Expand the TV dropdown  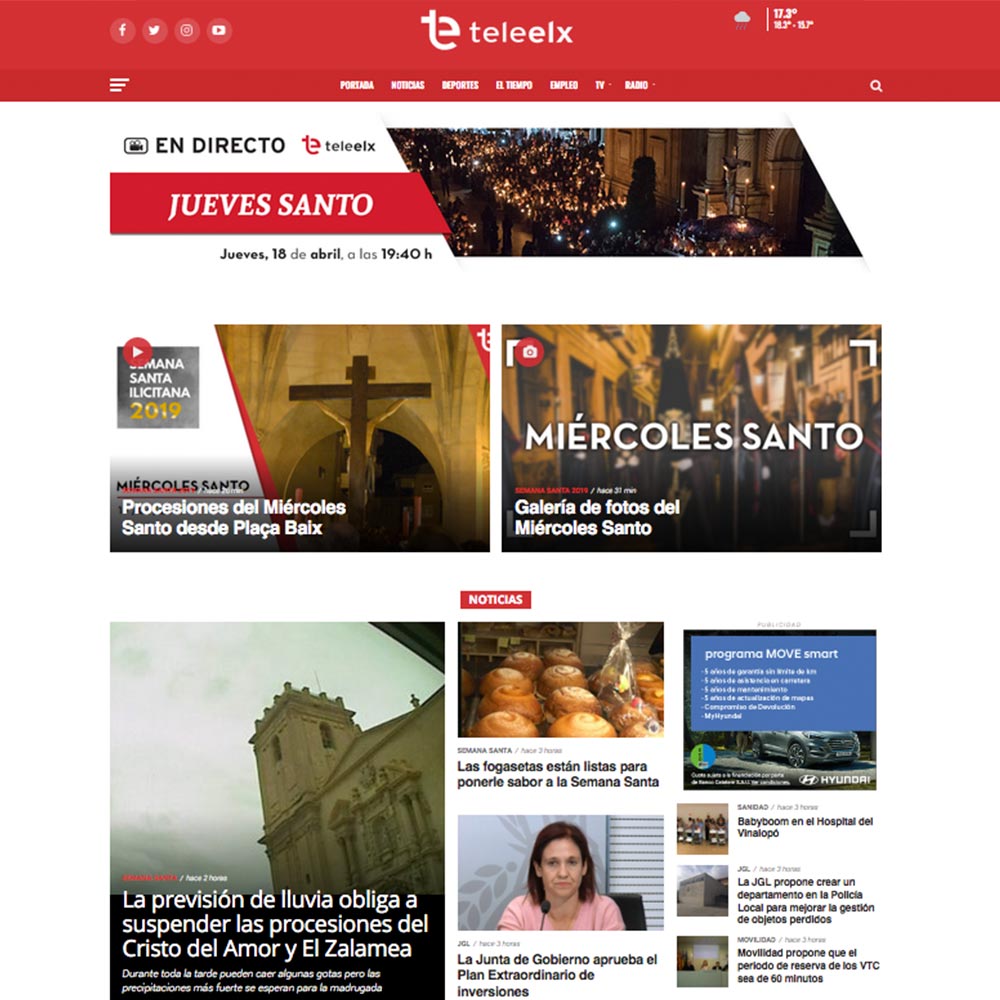(602, 86)
